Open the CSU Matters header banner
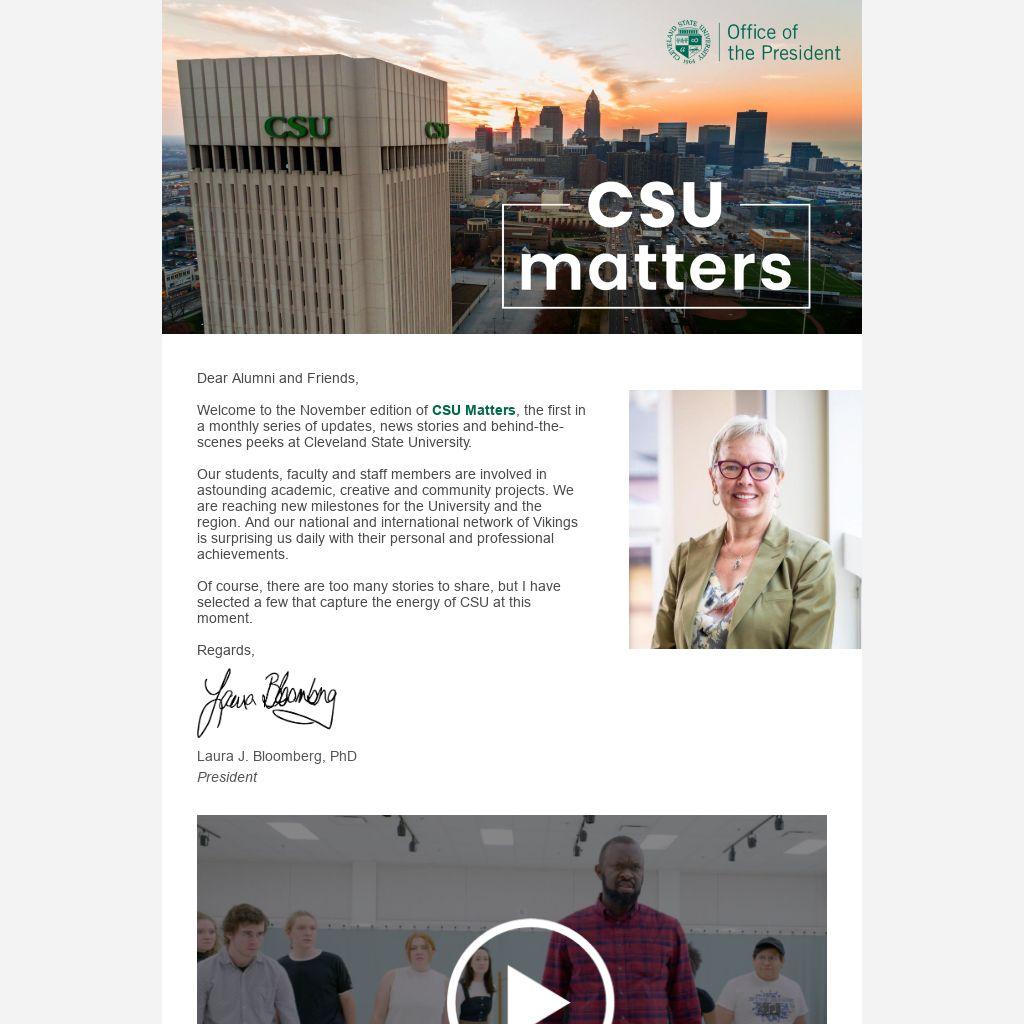The height and width of the screenshot is (1024, 1024). click(x=511, y=167)
